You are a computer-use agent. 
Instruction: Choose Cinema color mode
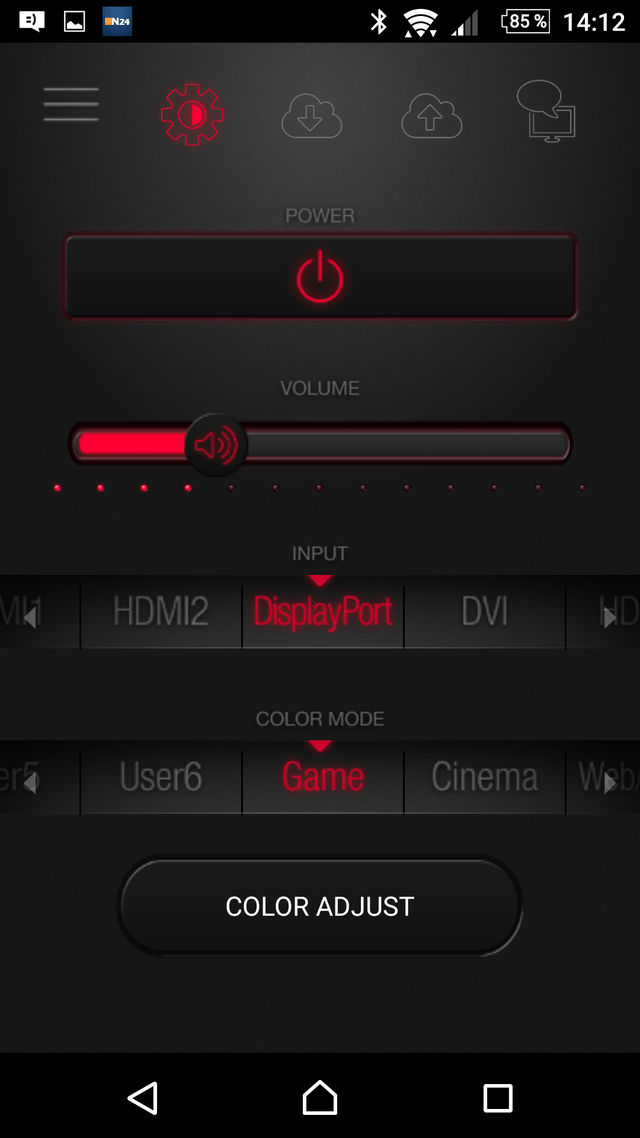coord(485,777)
